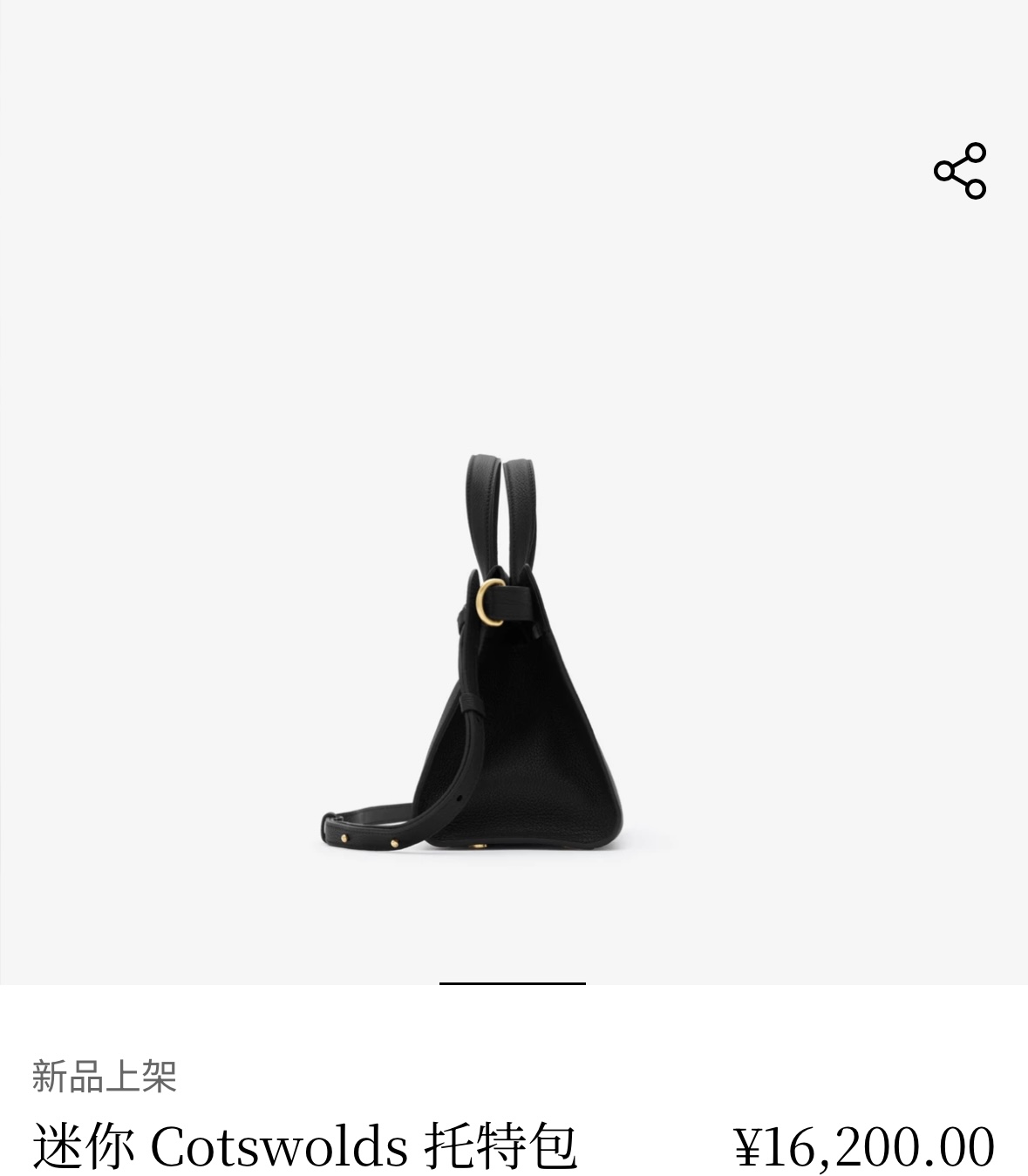Share this Cotswolds tote bag
The width and height of the screenshot is (1028, 1176).
pos(960,171)
